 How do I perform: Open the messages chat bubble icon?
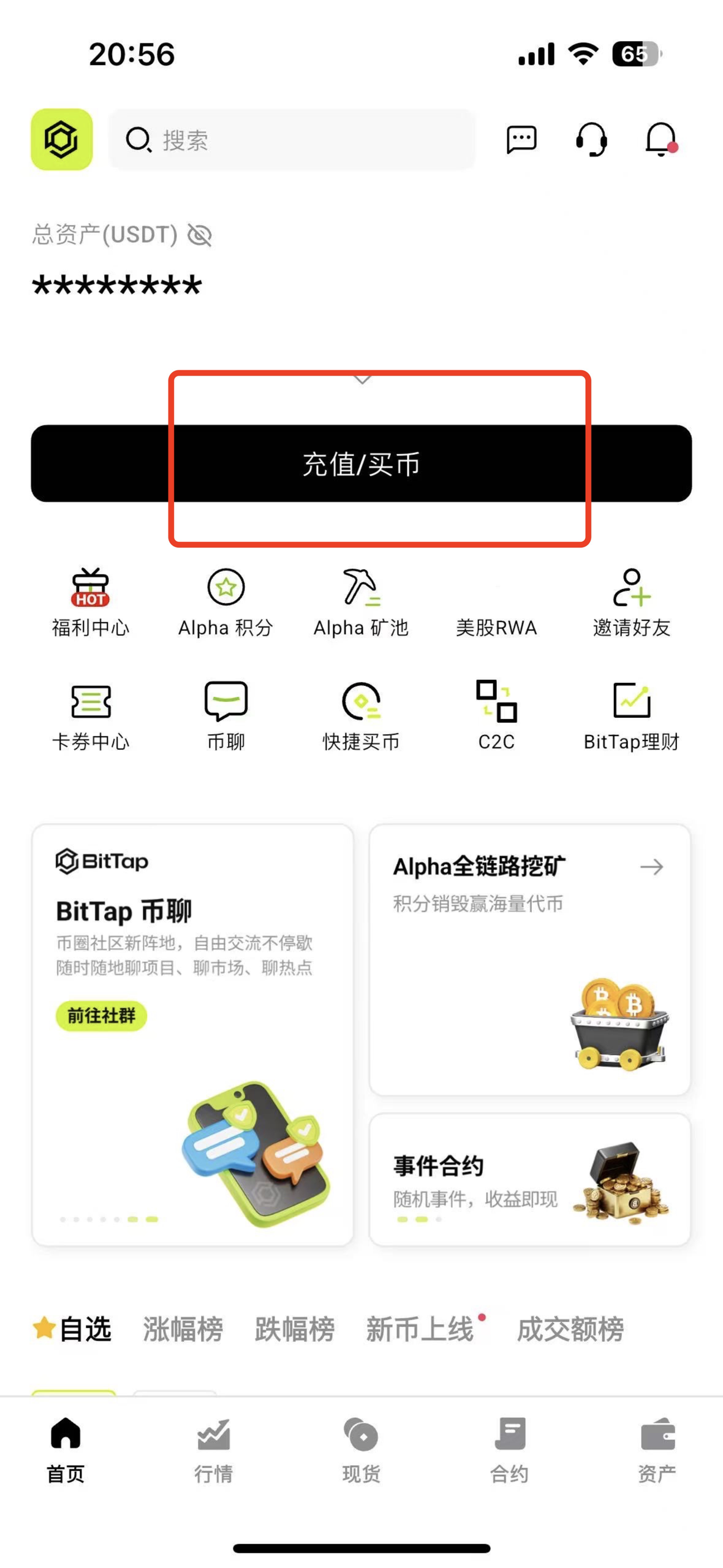click(x=522, y=140)
